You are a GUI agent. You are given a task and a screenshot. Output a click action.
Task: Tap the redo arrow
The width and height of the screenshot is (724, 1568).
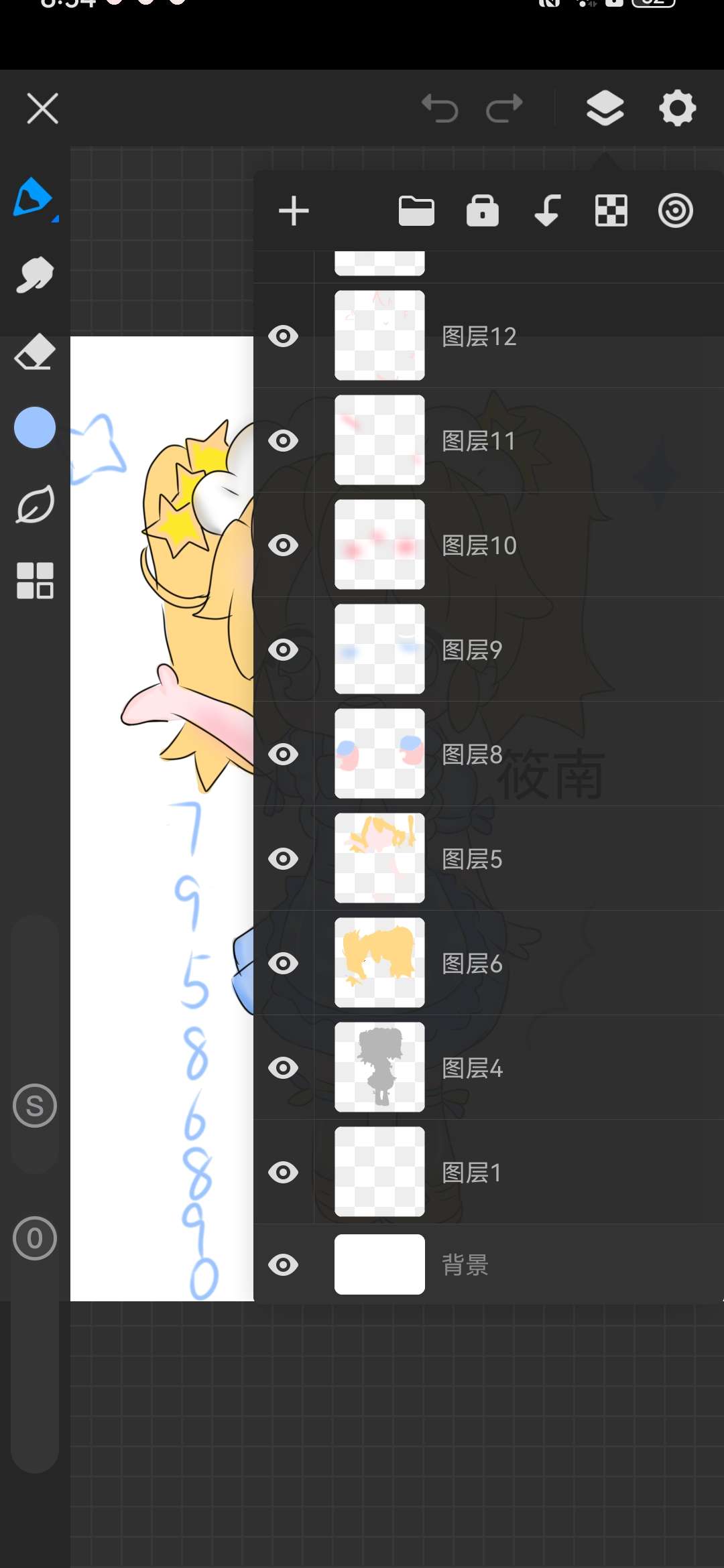point(504,109)
